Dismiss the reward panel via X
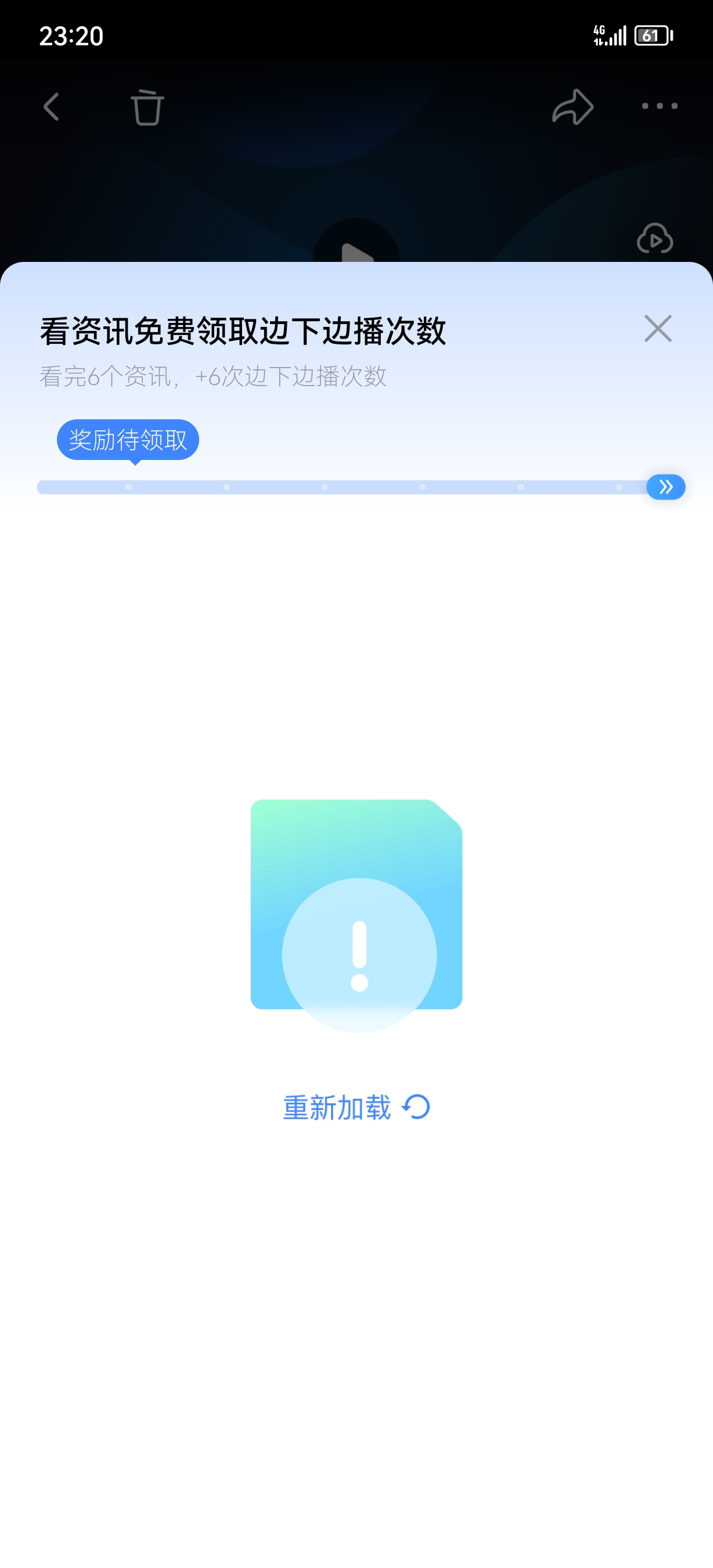The image size is (713, 1568). pyautogui.click(x=659, y=328)
